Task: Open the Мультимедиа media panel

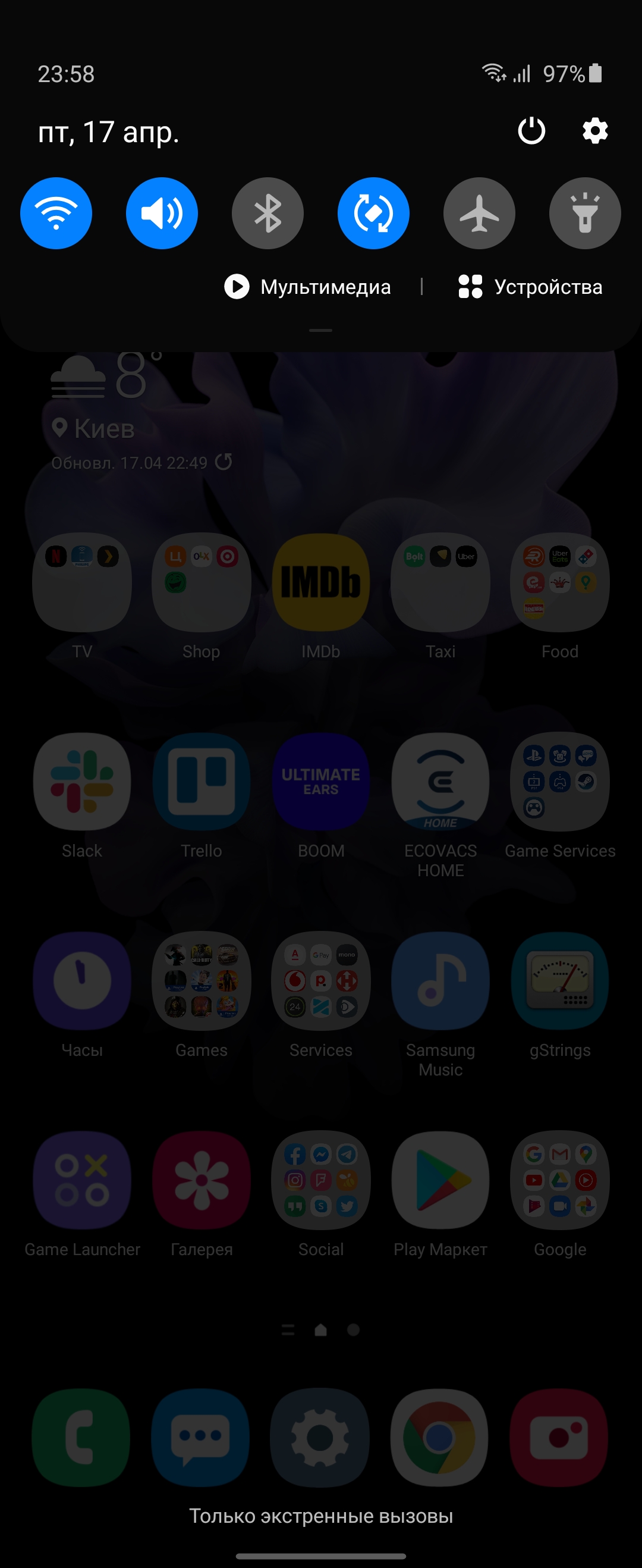Action: pos(308,287)
